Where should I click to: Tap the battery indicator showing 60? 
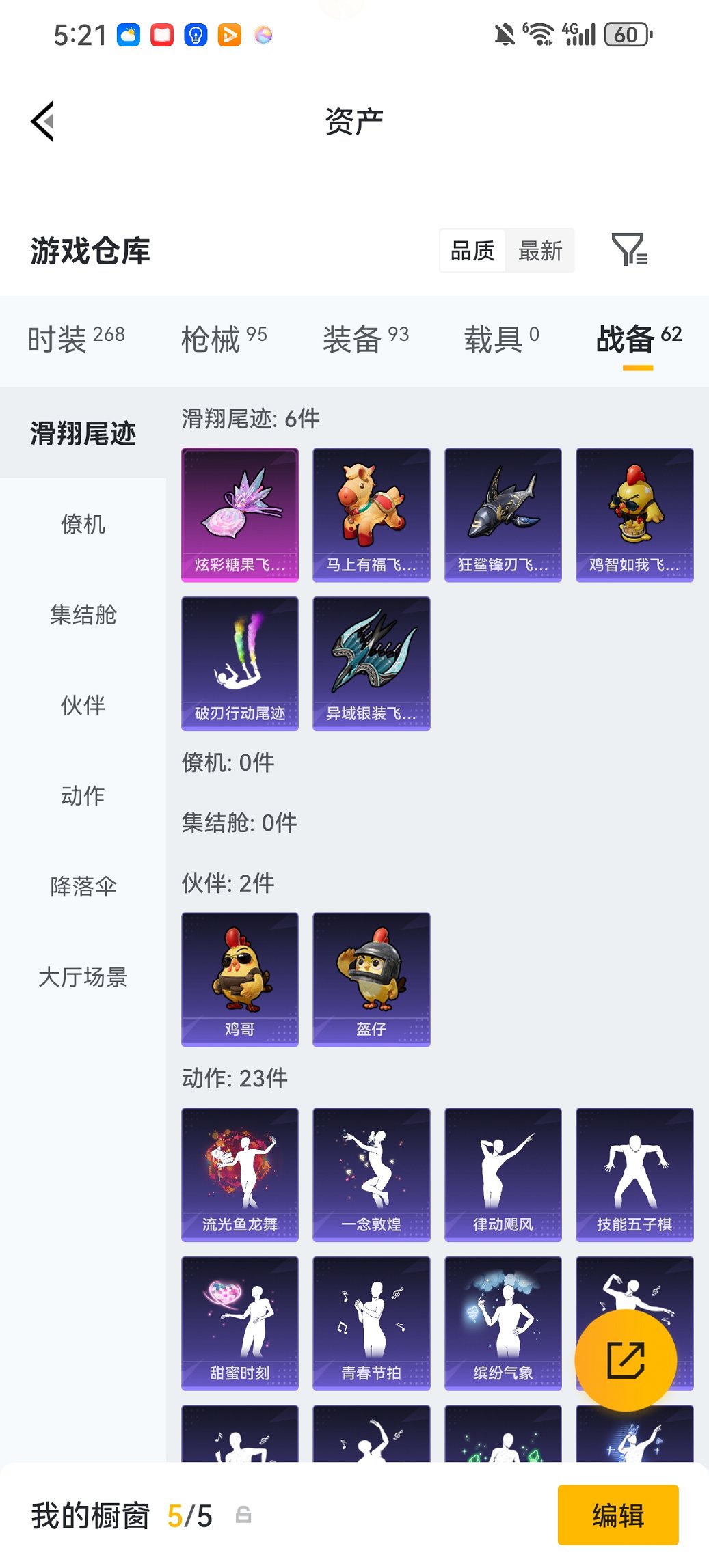click(626, 33)
